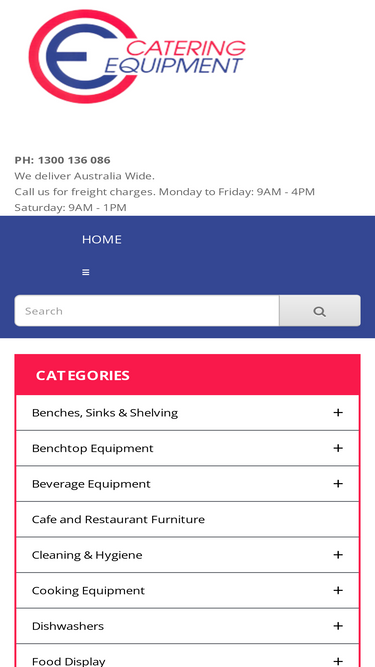Submit search with magnifier button
This screenshot has height=667, width=375.
(x=320, y=311)
